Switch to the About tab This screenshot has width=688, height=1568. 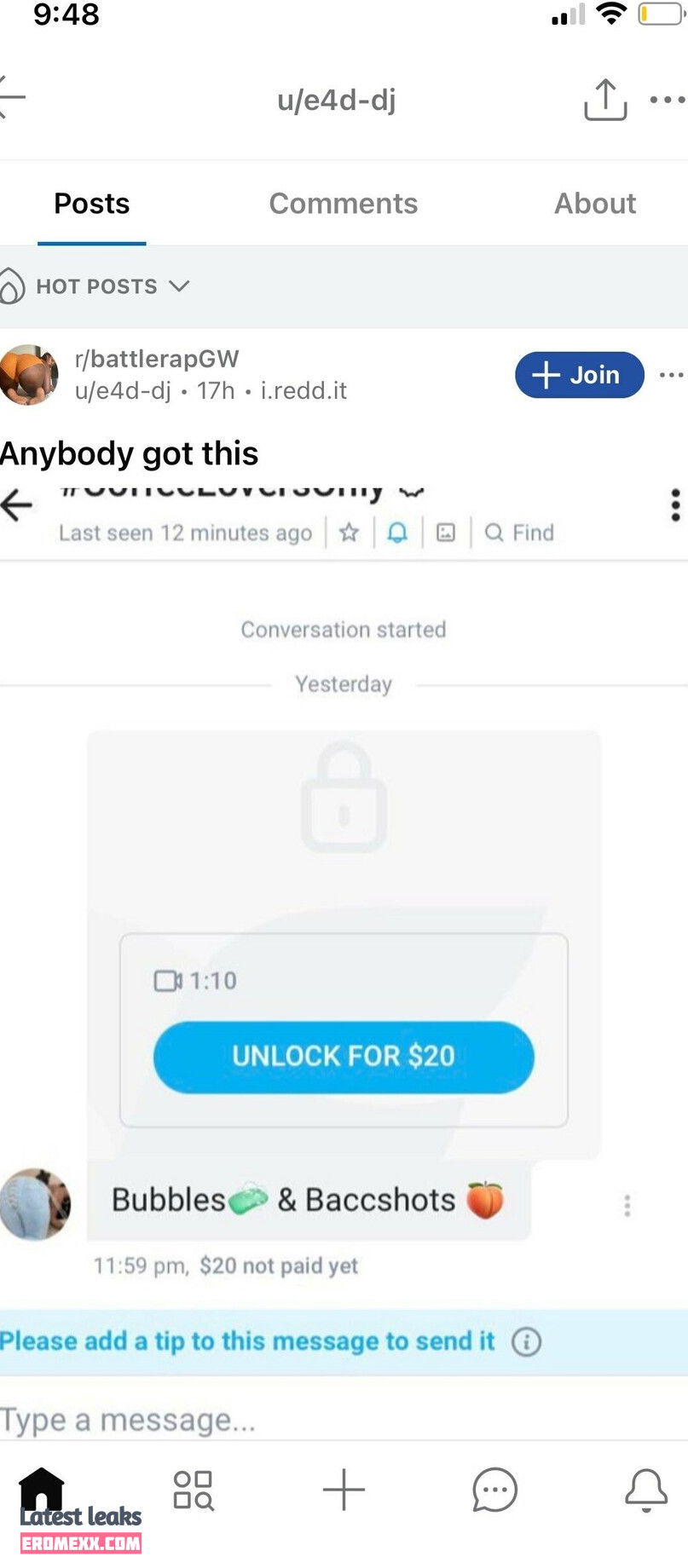594,204
